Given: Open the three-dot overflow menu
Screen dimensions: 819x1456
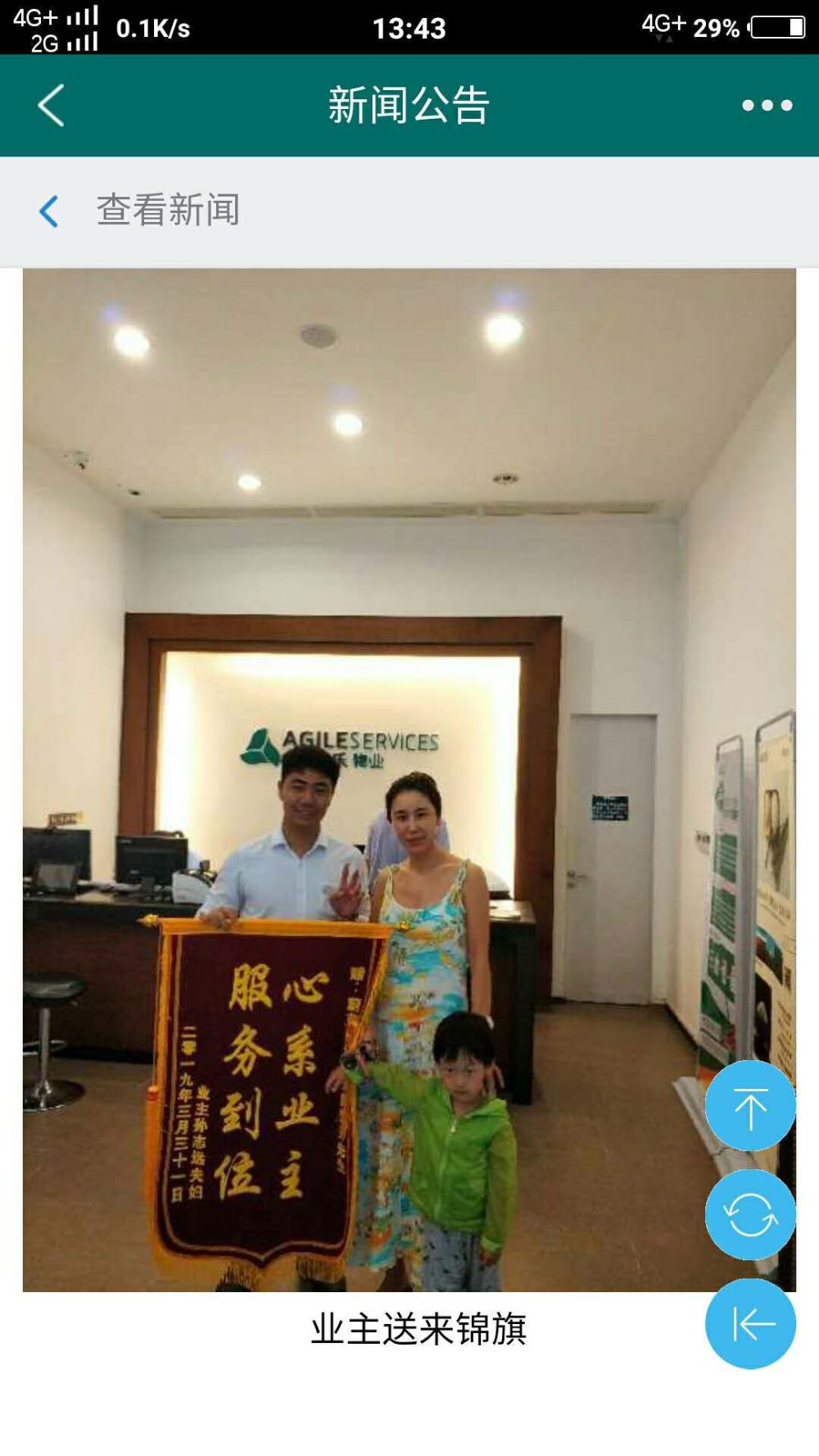Looking at the screenshot, I should (x=767, y=106).
